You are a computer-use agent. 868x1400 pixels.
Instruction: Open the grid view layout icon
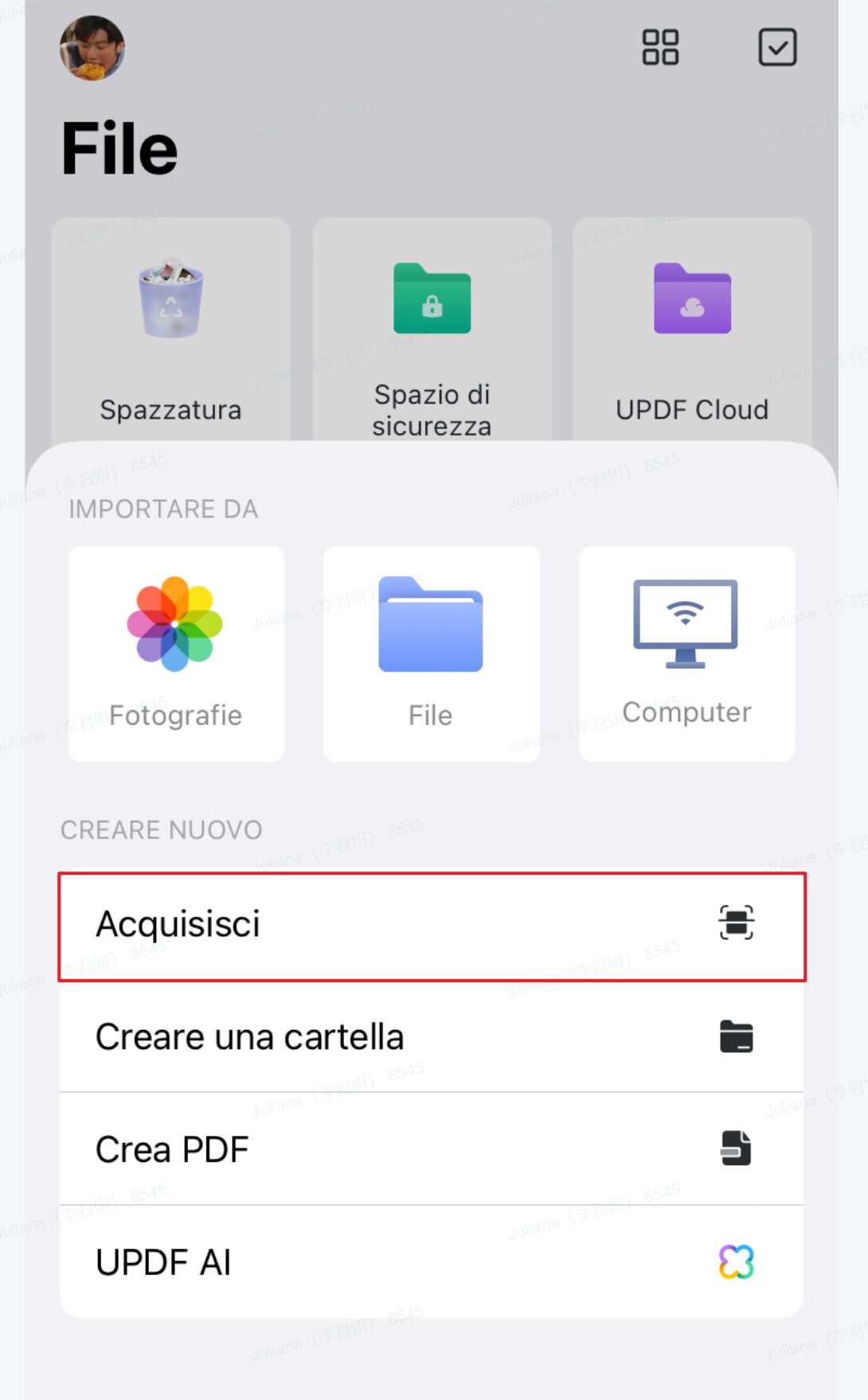point(659,48)
